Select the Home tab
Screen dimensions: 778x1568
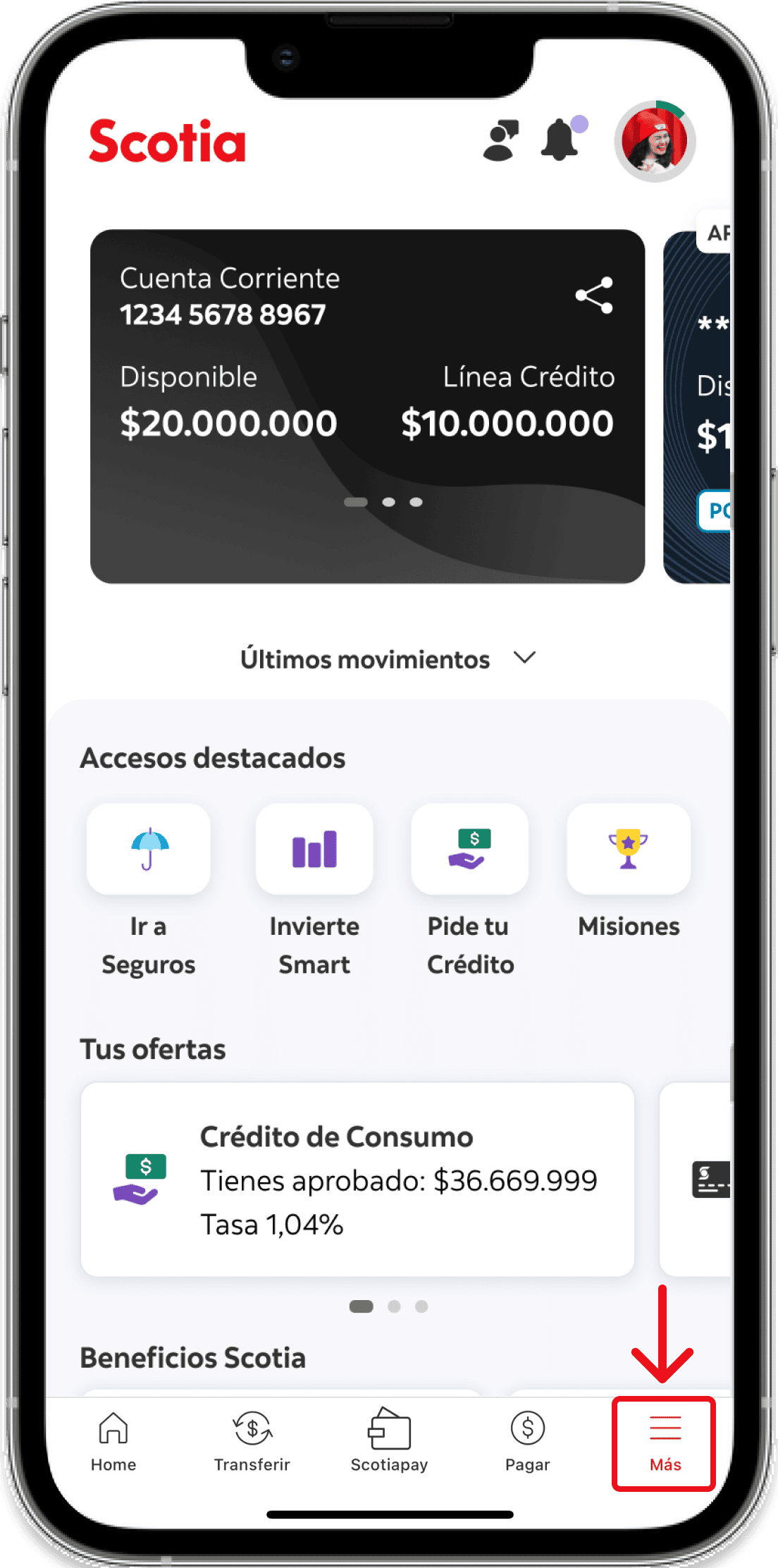coord(113,1443)
